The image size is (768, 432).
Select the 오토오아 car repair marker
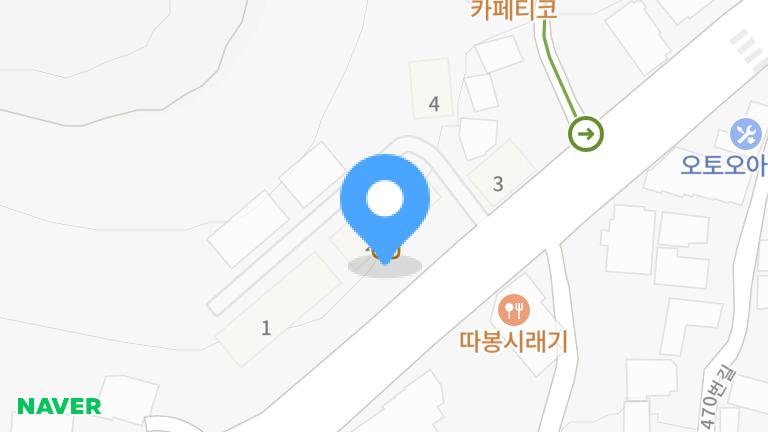(745, 133)
